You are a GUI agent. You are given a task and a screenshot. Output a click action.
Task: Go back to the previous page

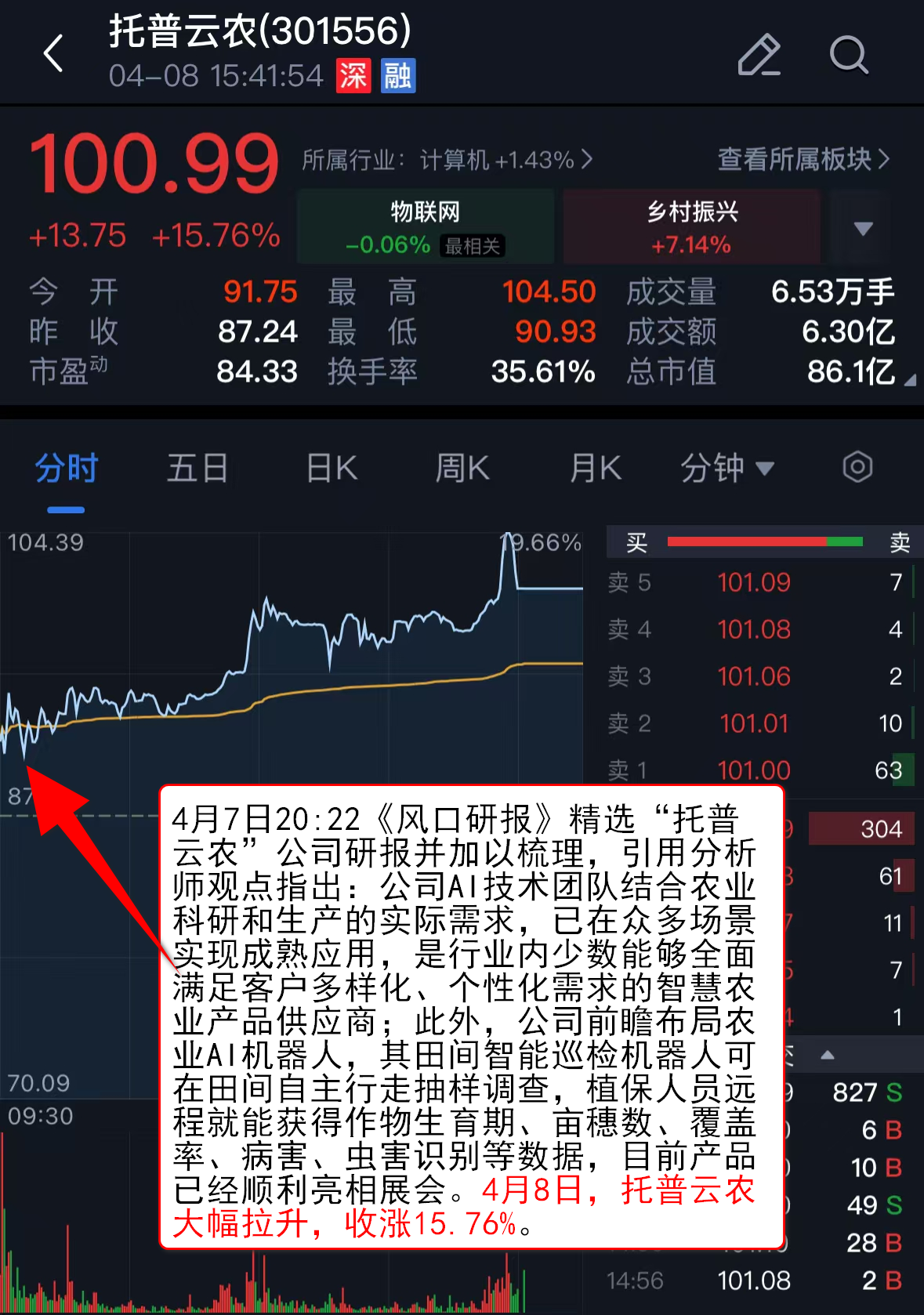pyautogui.click(x=53, y=54)
